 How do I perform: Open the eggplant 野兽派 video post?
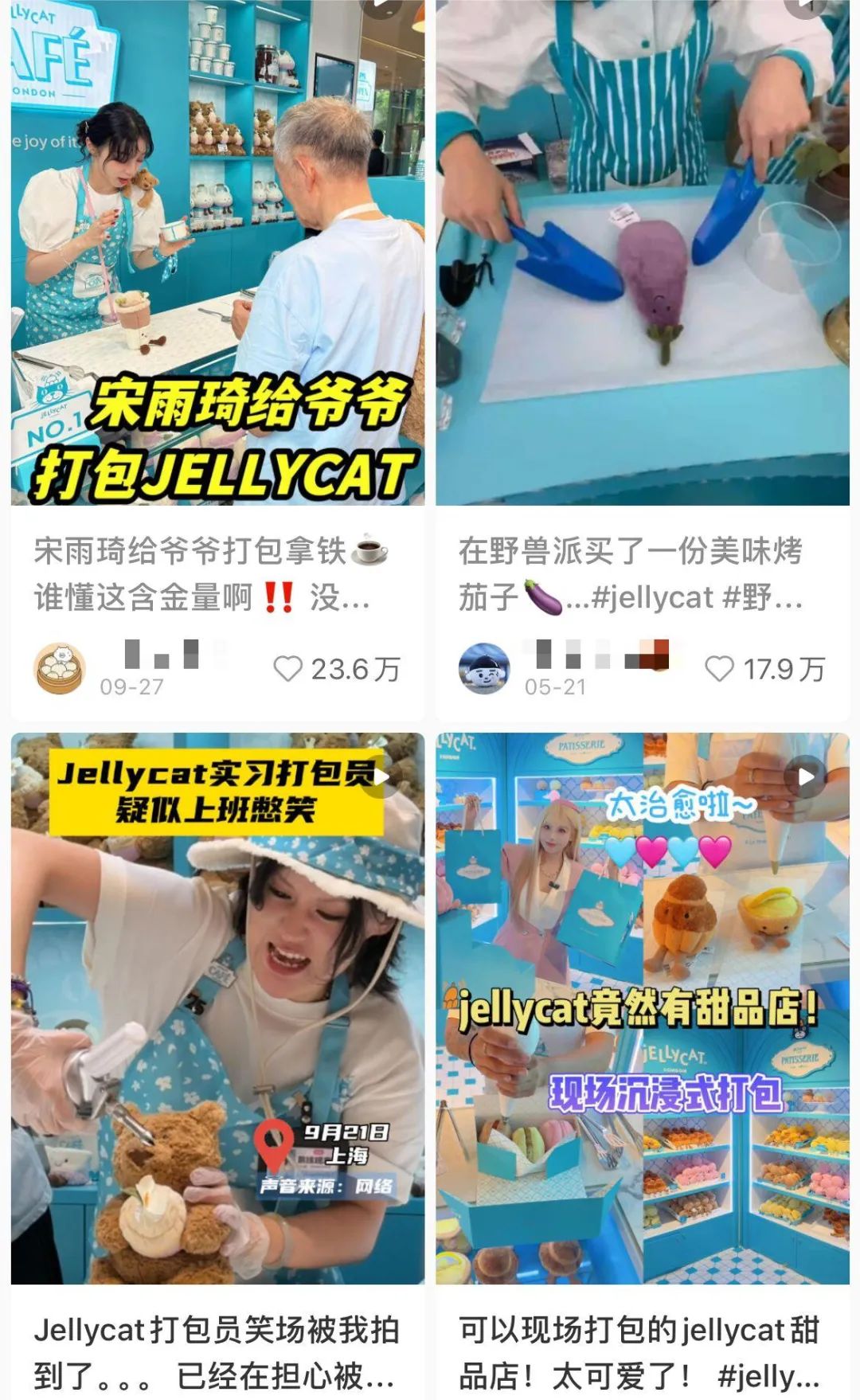[643, 252]
